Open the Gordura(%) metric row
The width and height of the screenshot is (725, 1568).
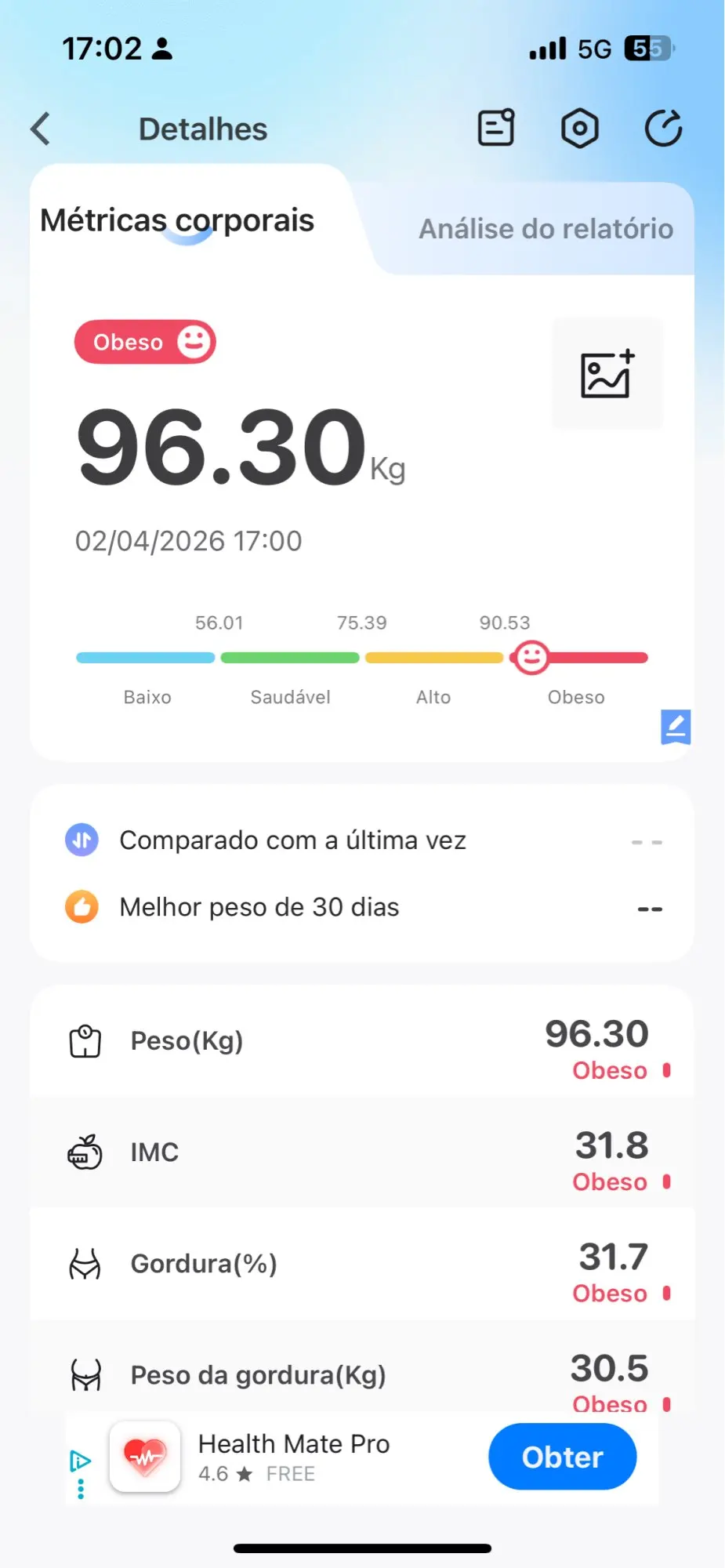pyautogui.click(x=362, y=1264)
